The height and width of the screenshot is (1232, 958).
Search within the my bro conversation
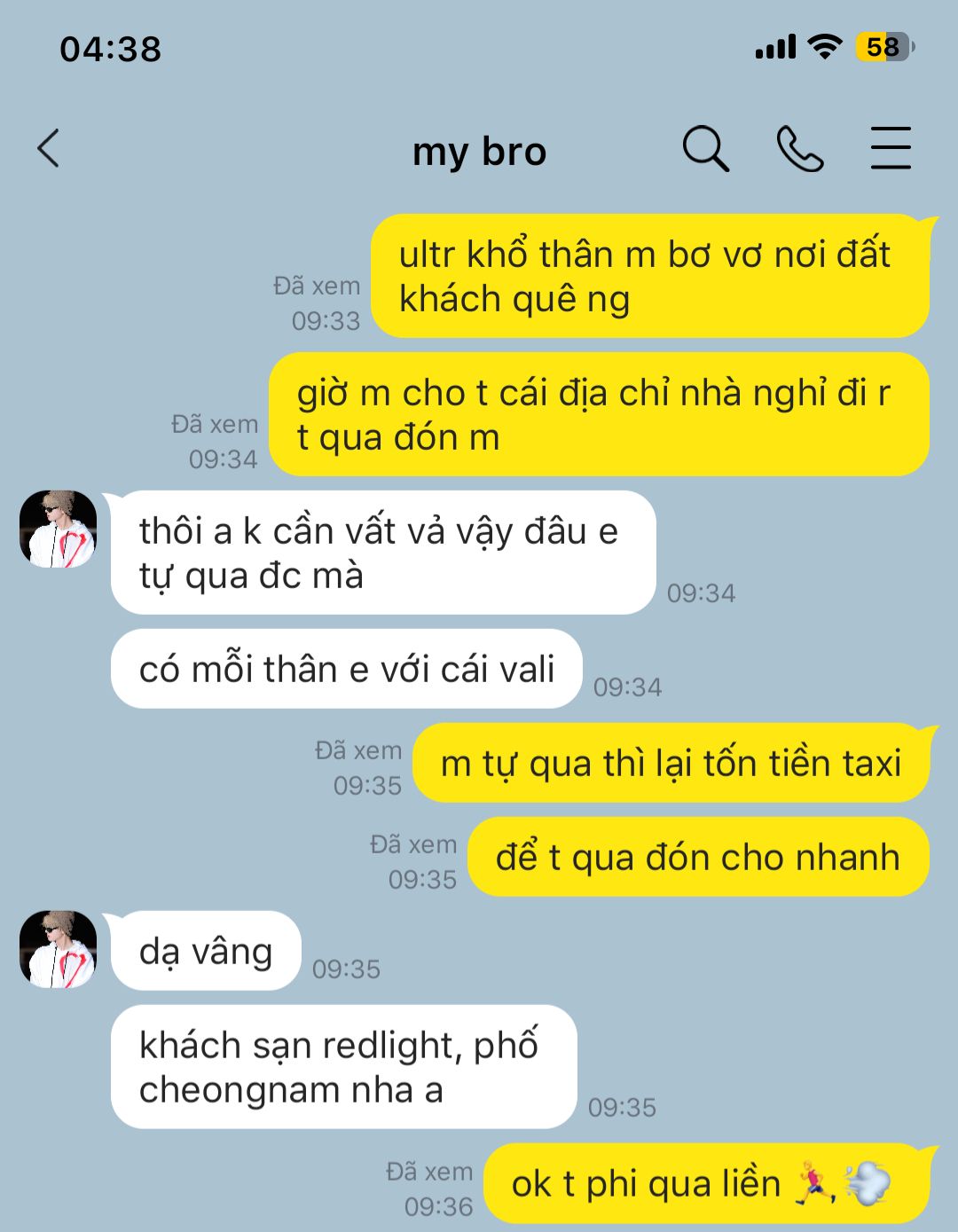coord(705,148)
